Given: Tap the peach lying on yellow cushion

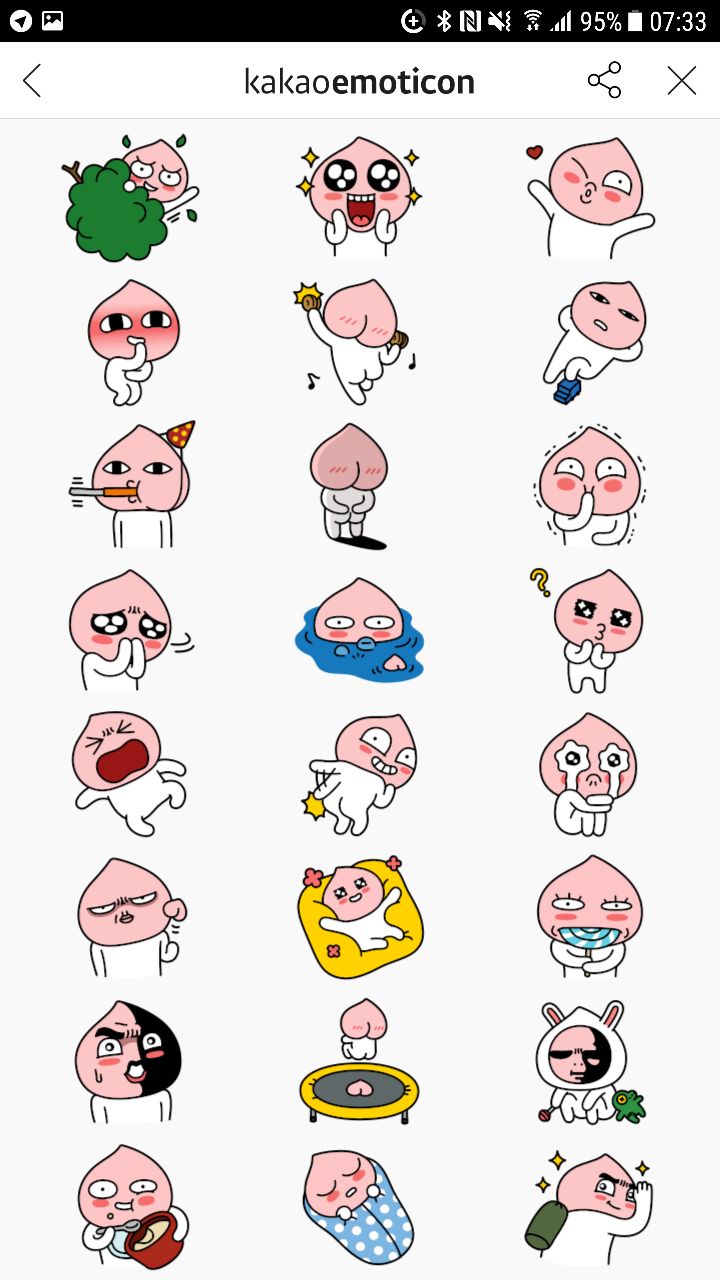Looking at the screenshot, I should point(360,916).
